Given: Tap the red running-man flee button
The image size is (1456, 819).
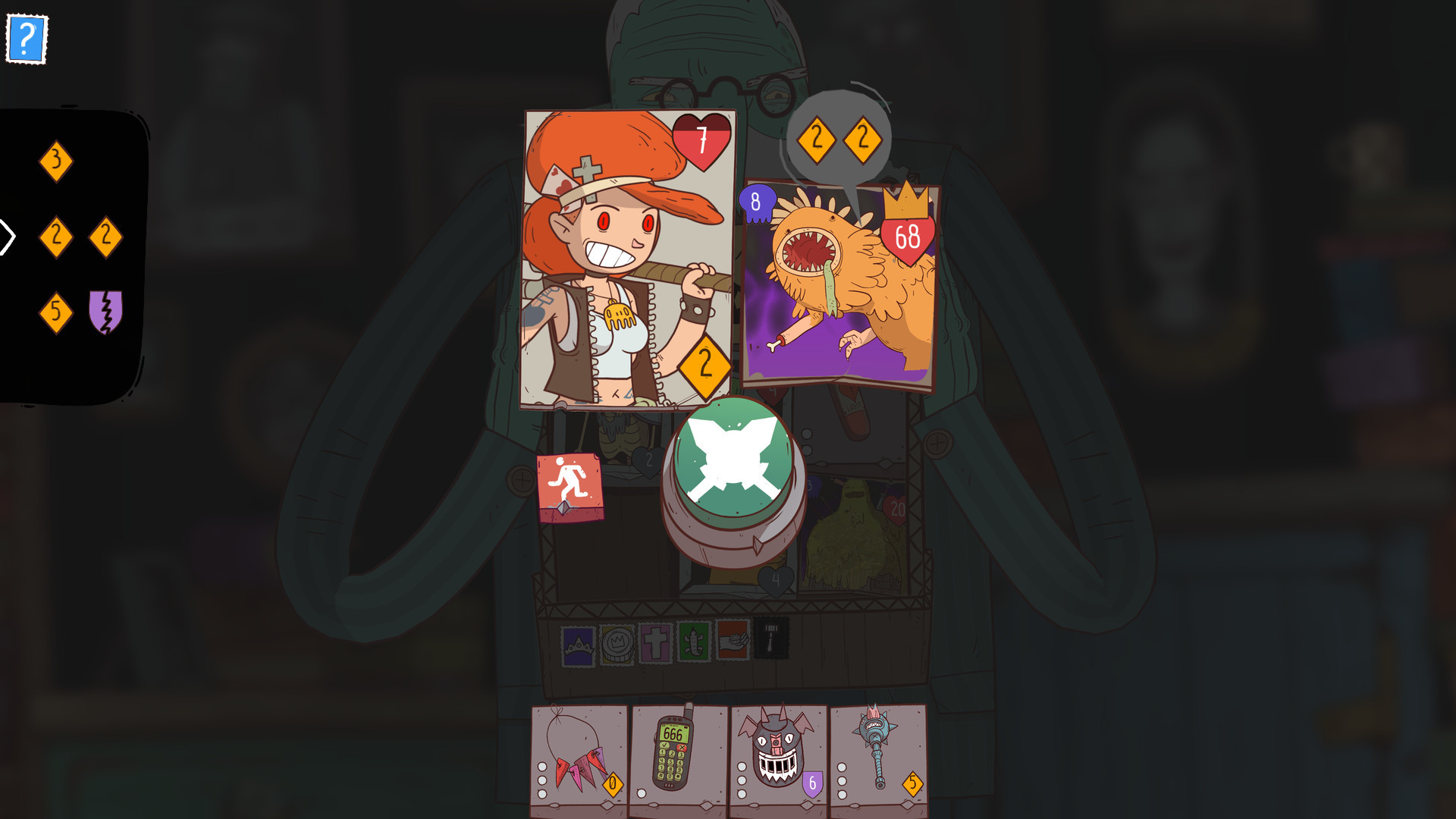Looking at the screenshot, I should point(570,486).
